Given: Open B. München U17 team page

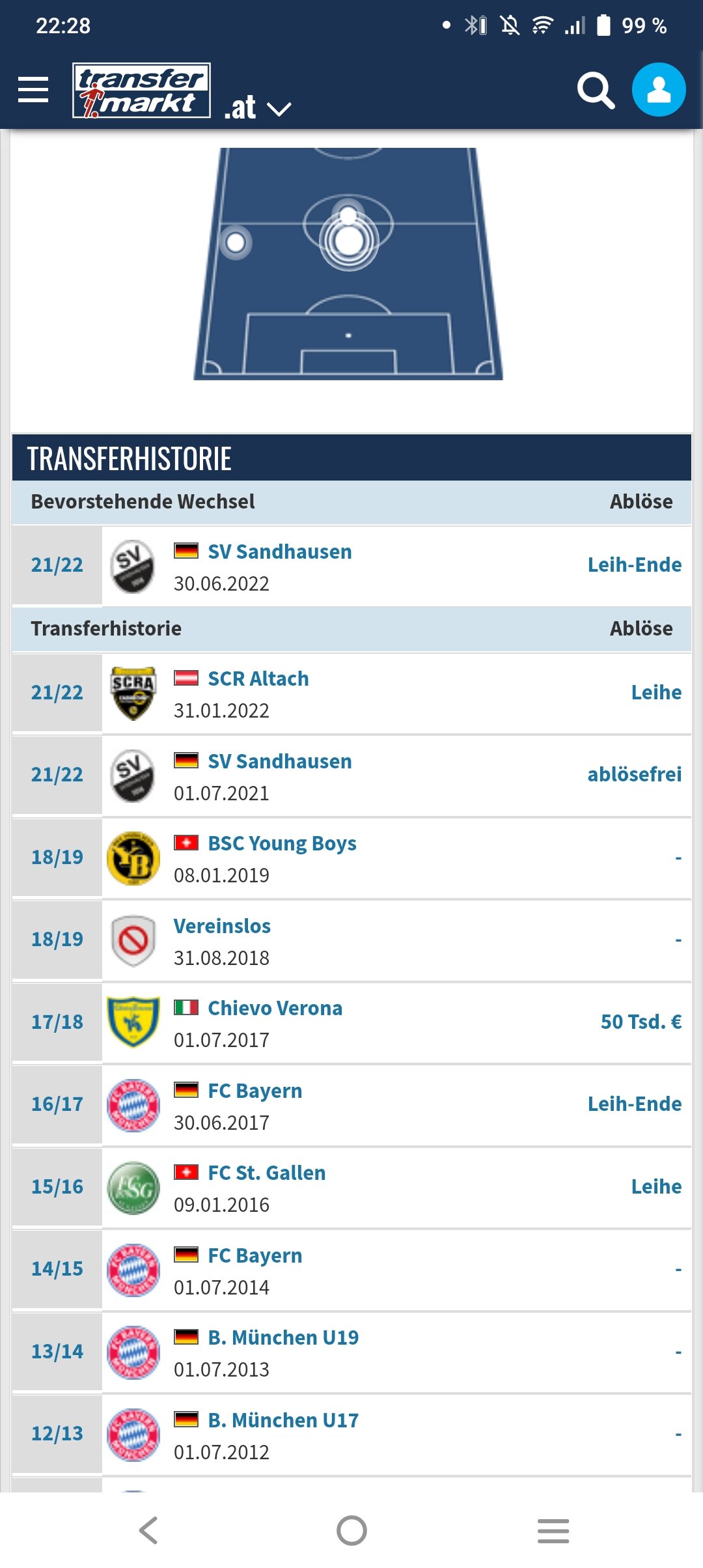Looking at the screenshot, I should [283, 1420].
